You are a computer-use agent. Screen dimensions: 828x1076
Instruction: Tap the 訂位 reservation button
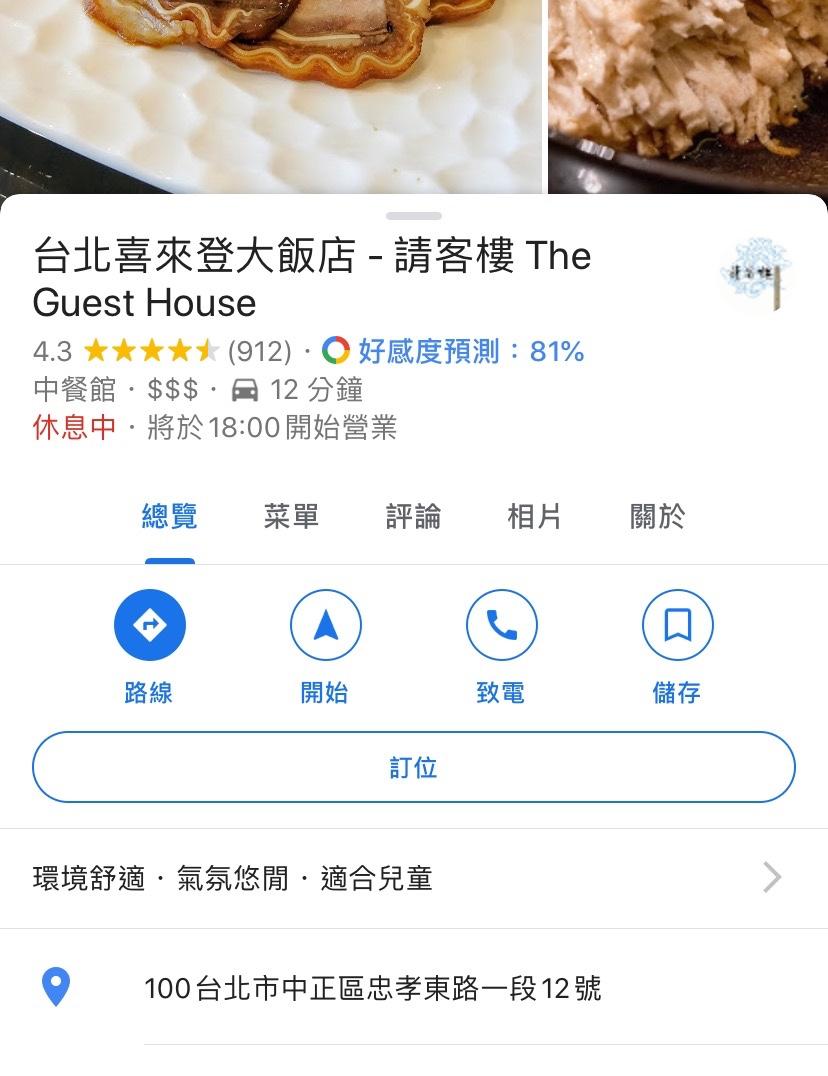[414, 768]
